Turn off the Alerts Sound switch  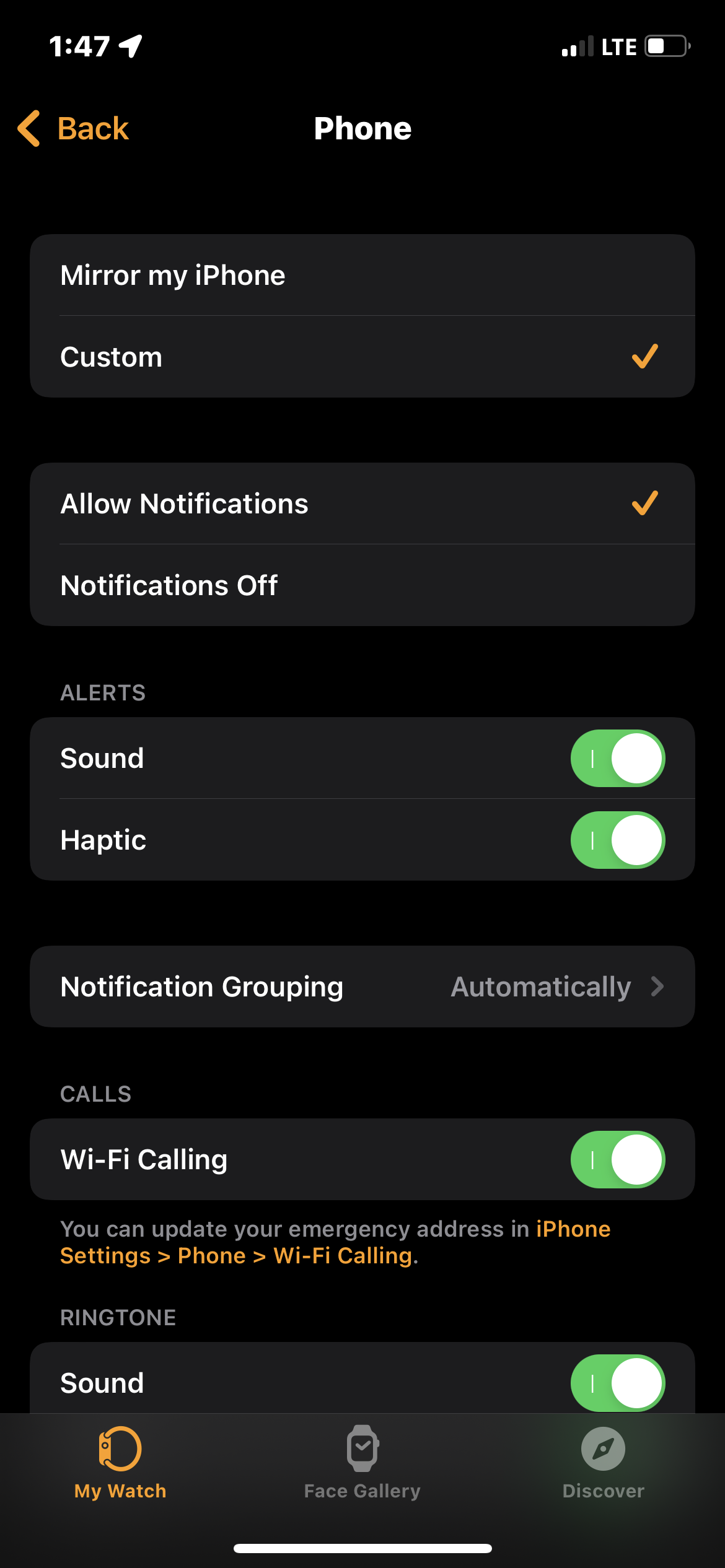pos(617,759)
